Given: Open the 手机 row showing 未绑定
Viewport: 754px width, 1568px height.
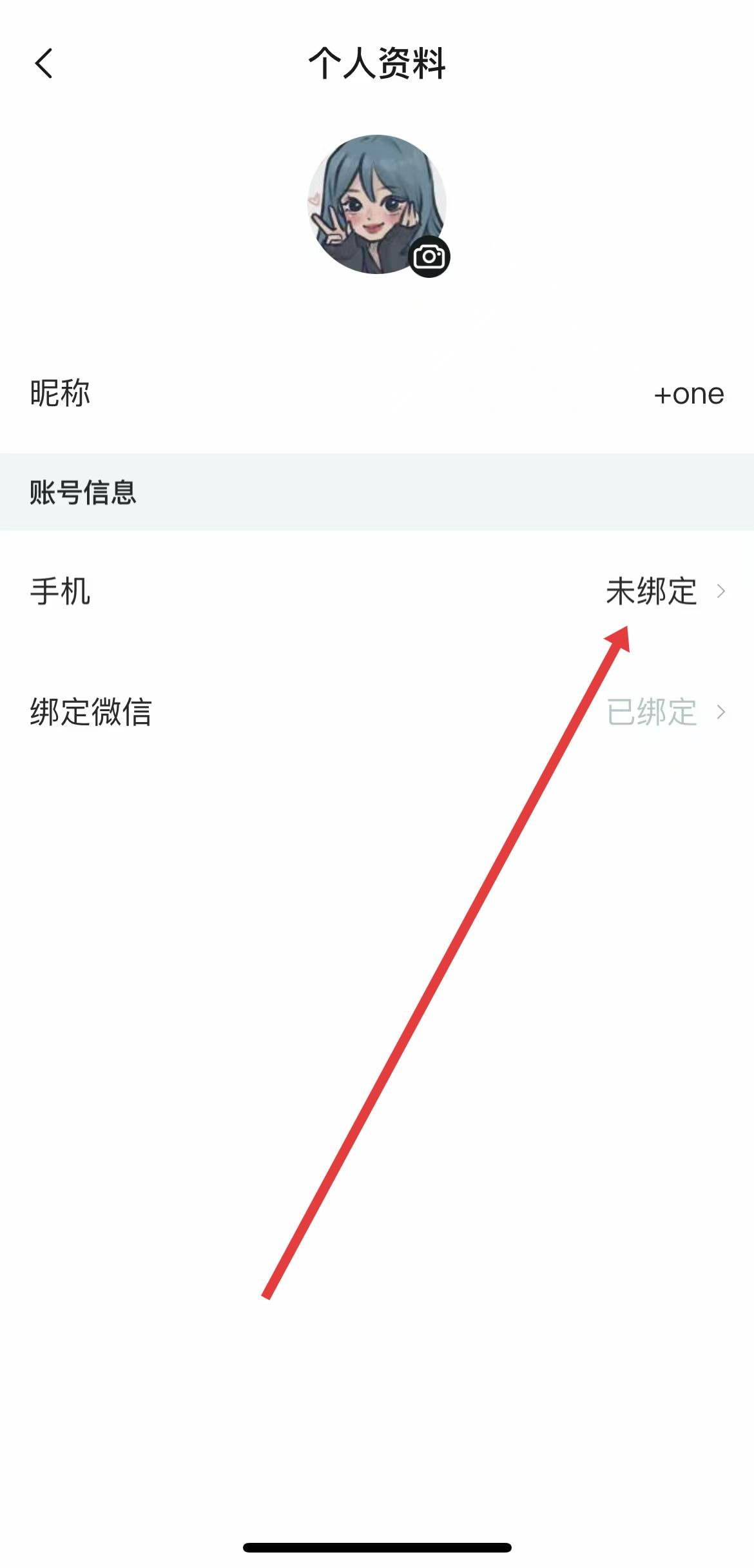Looking at the screenshot, I should (377, 591).
